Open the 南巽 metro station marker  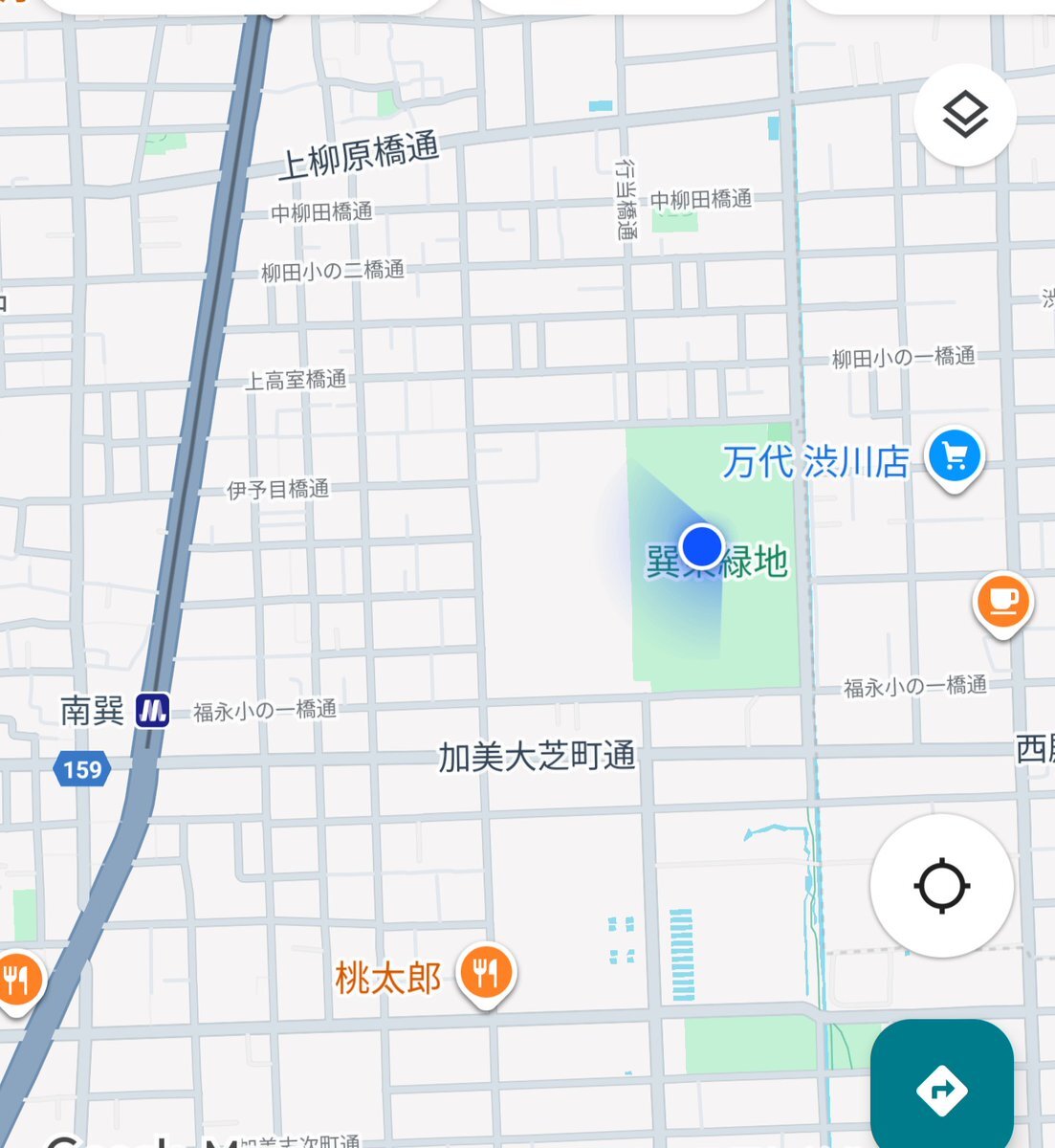[x=152, y=711]
